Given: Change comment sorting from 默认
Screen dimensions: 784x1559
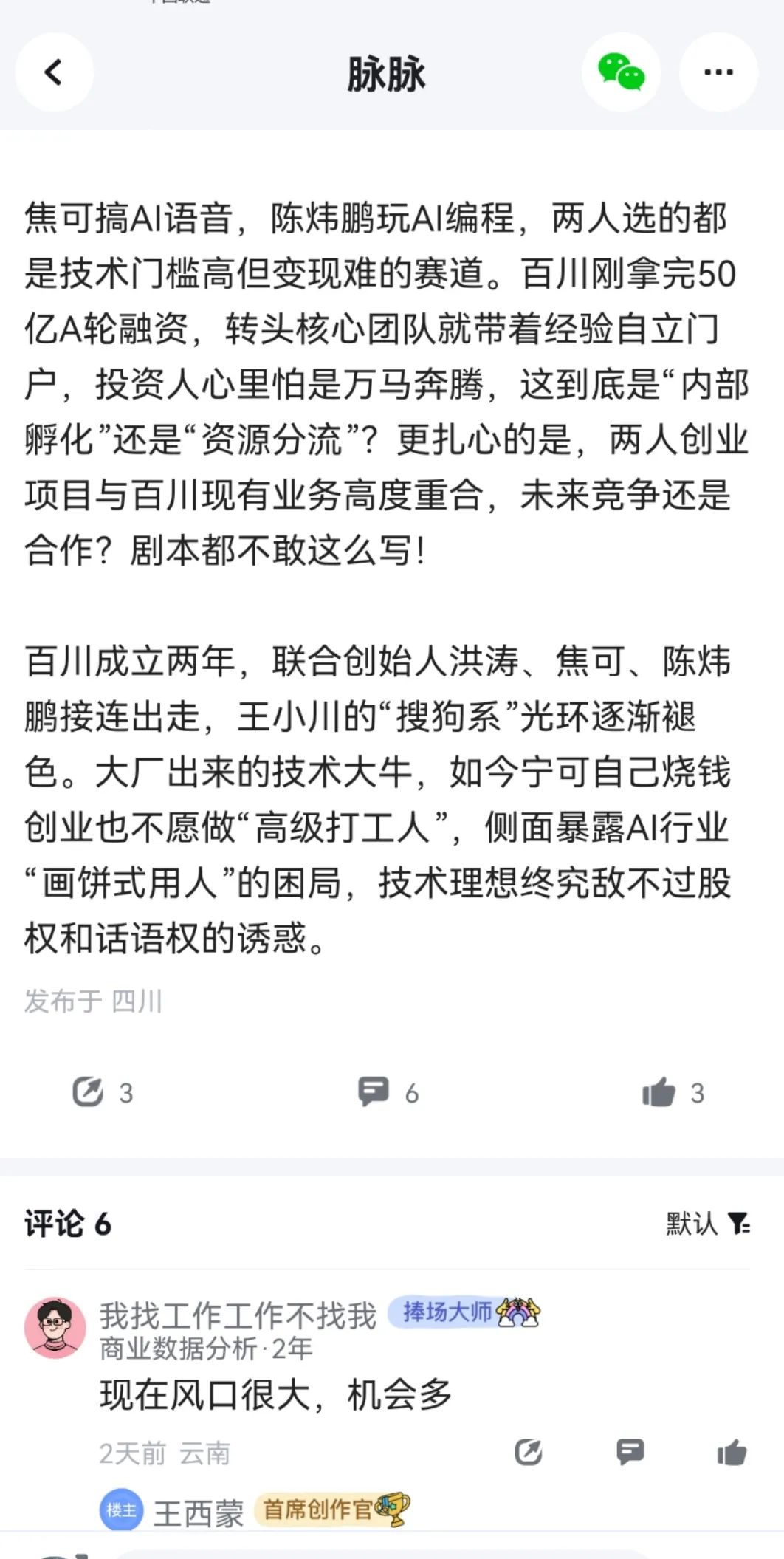Looking at the screenshot, I should pyautogui.click(x=707, y=1224).
